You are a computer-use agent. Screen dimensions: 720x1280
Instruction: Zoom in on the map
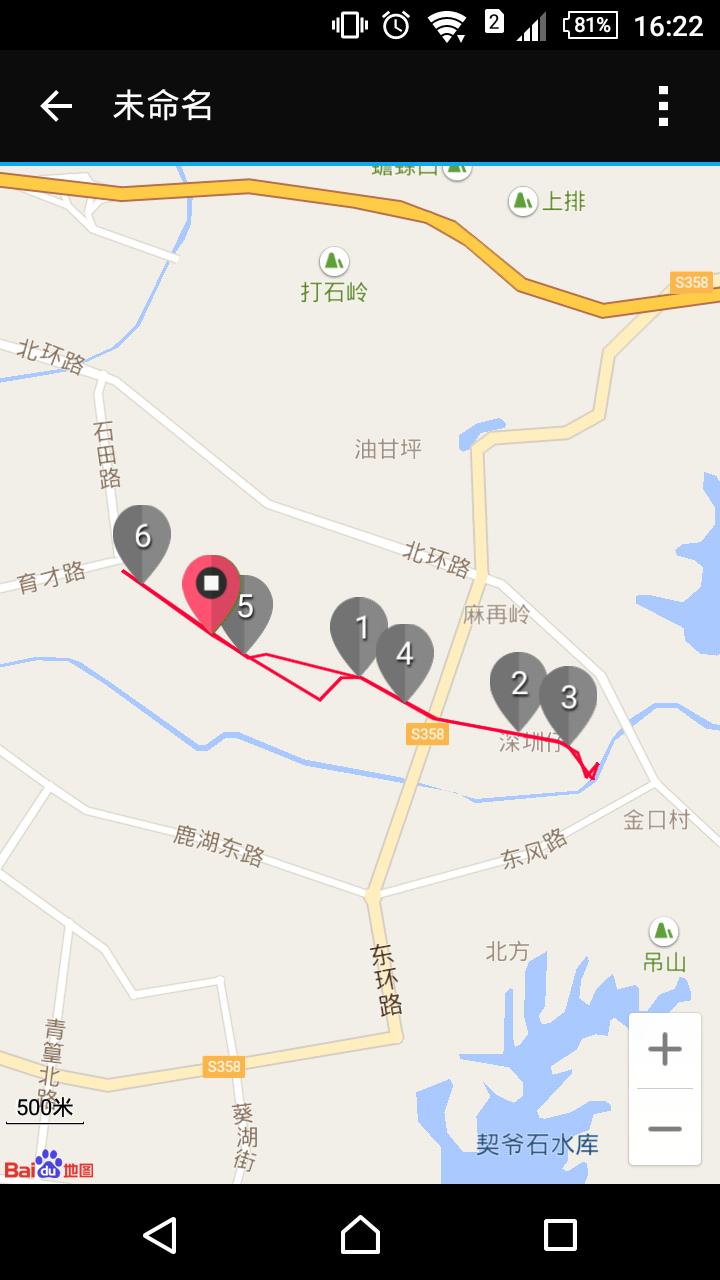[664, 1049]
